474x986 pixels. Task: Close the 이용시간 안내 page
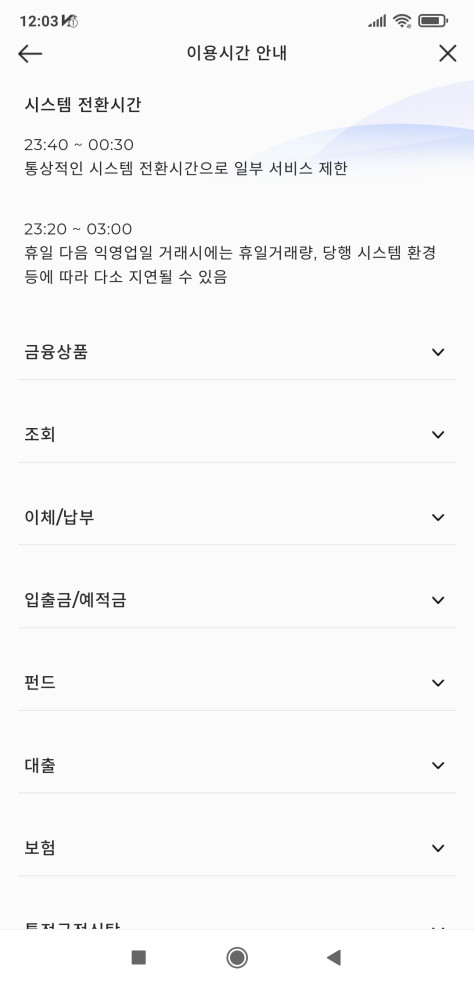pos(447,54)
